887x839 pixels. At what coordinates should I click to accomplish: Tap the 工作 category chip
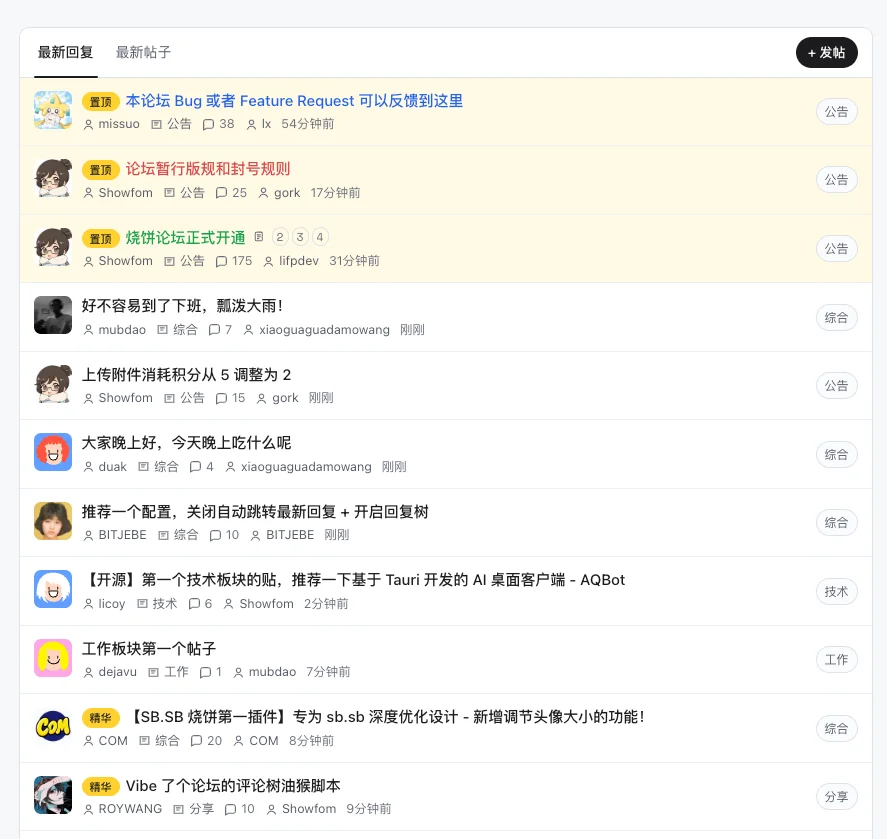(836, 660)
